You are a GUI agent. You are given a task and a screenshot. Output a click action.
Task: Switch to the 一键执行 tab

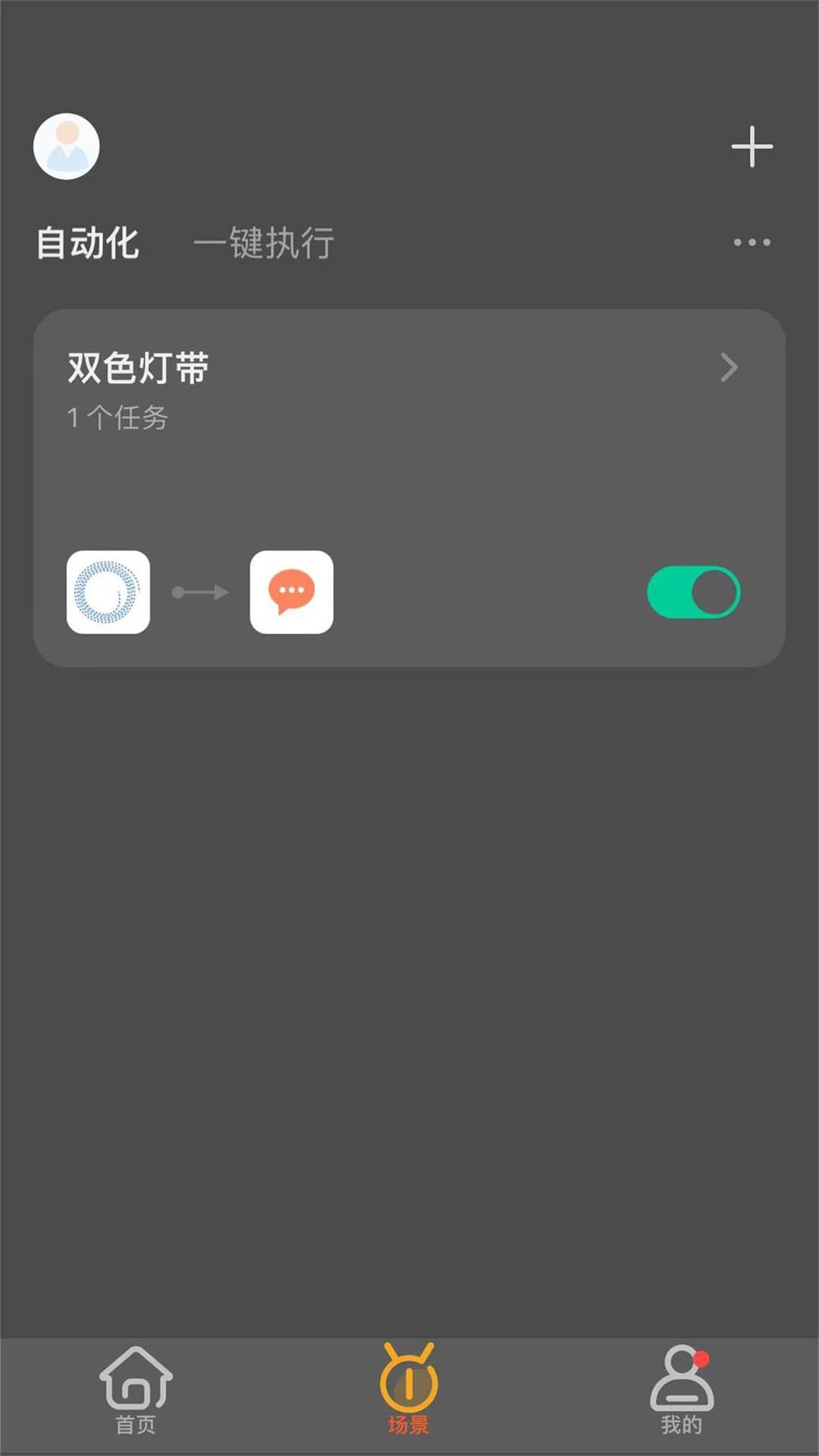click(265, 242)
